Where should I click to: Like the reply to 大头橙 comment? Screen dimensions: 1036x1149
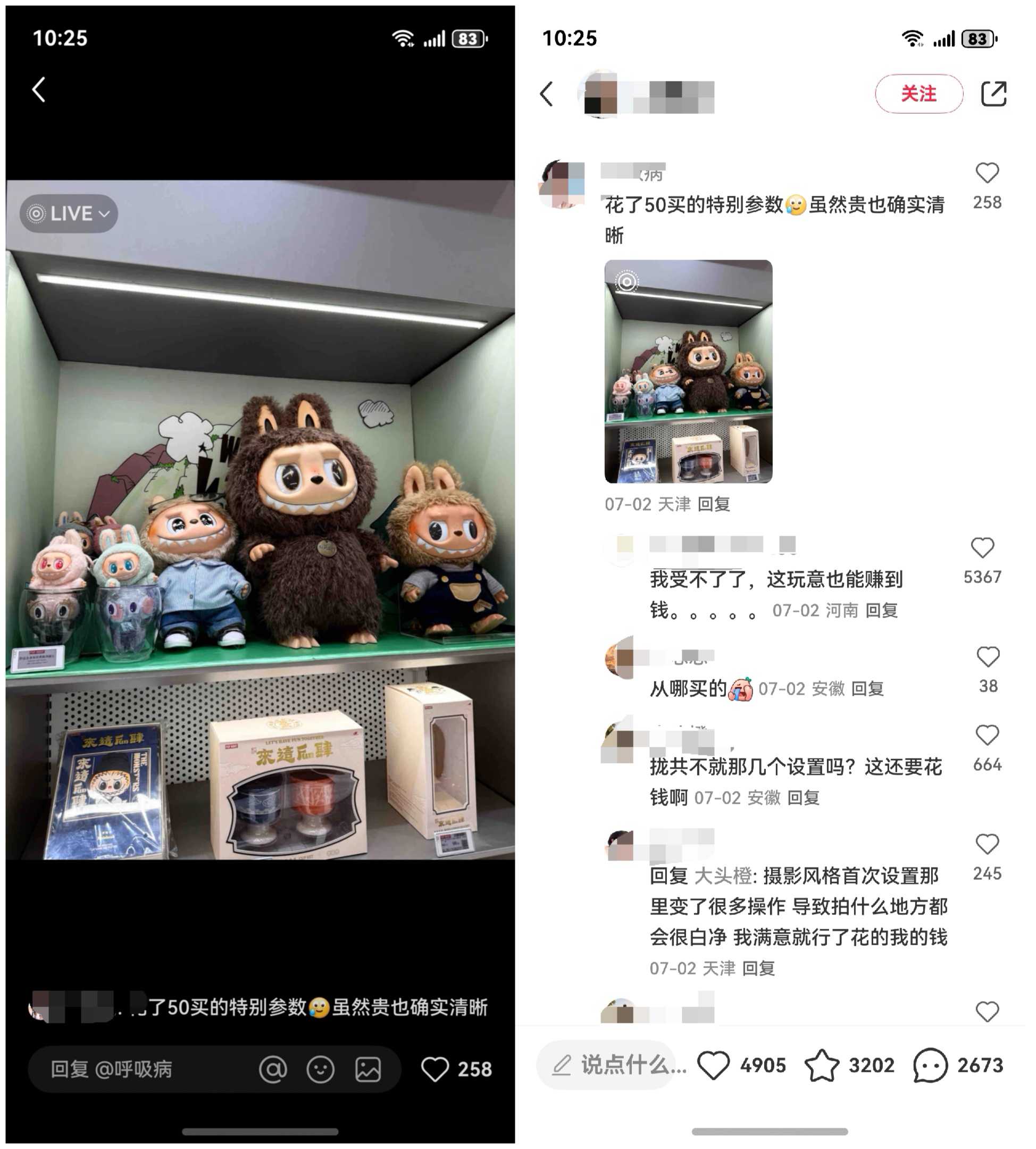[987, 844]
